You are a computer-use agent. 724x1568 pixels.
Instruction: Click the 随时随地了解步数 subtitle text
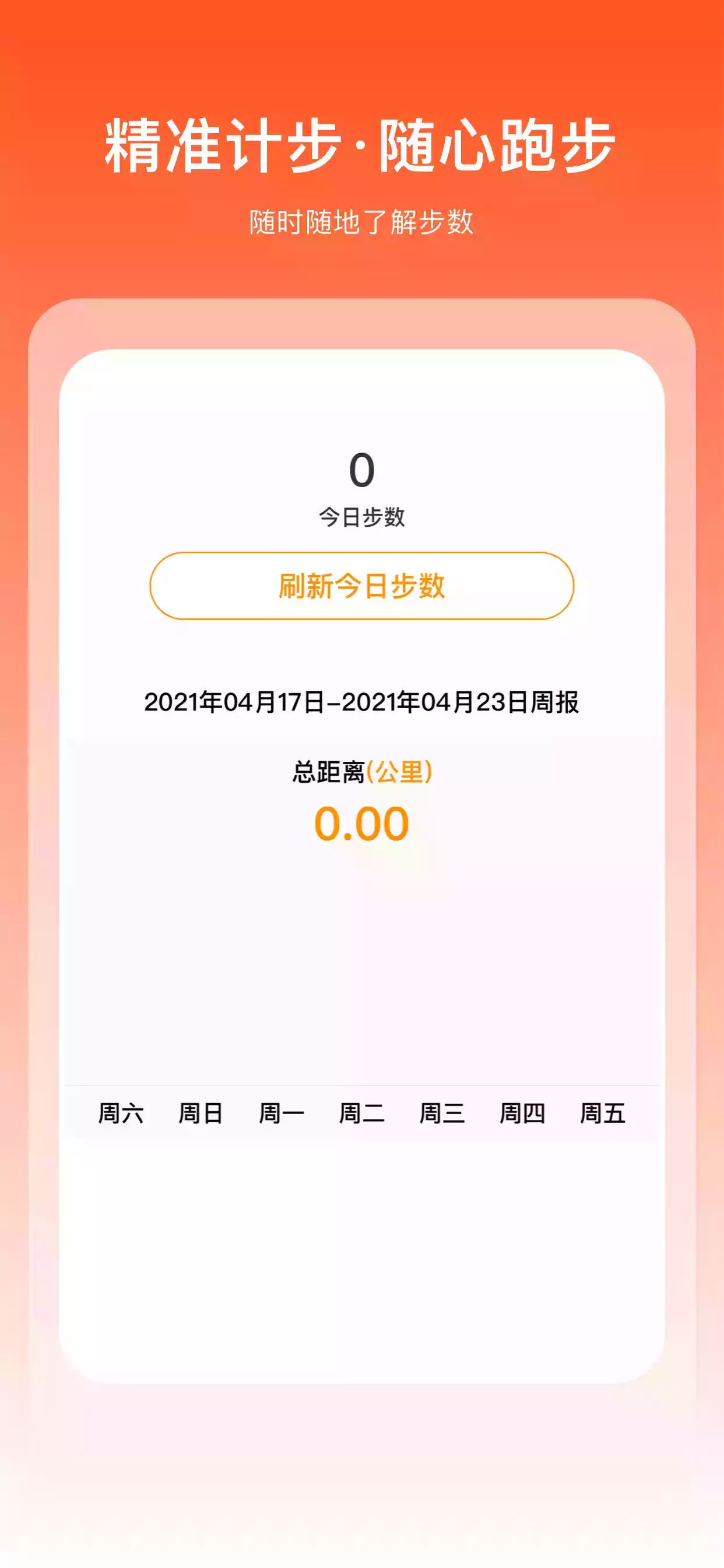coord(362,219)
